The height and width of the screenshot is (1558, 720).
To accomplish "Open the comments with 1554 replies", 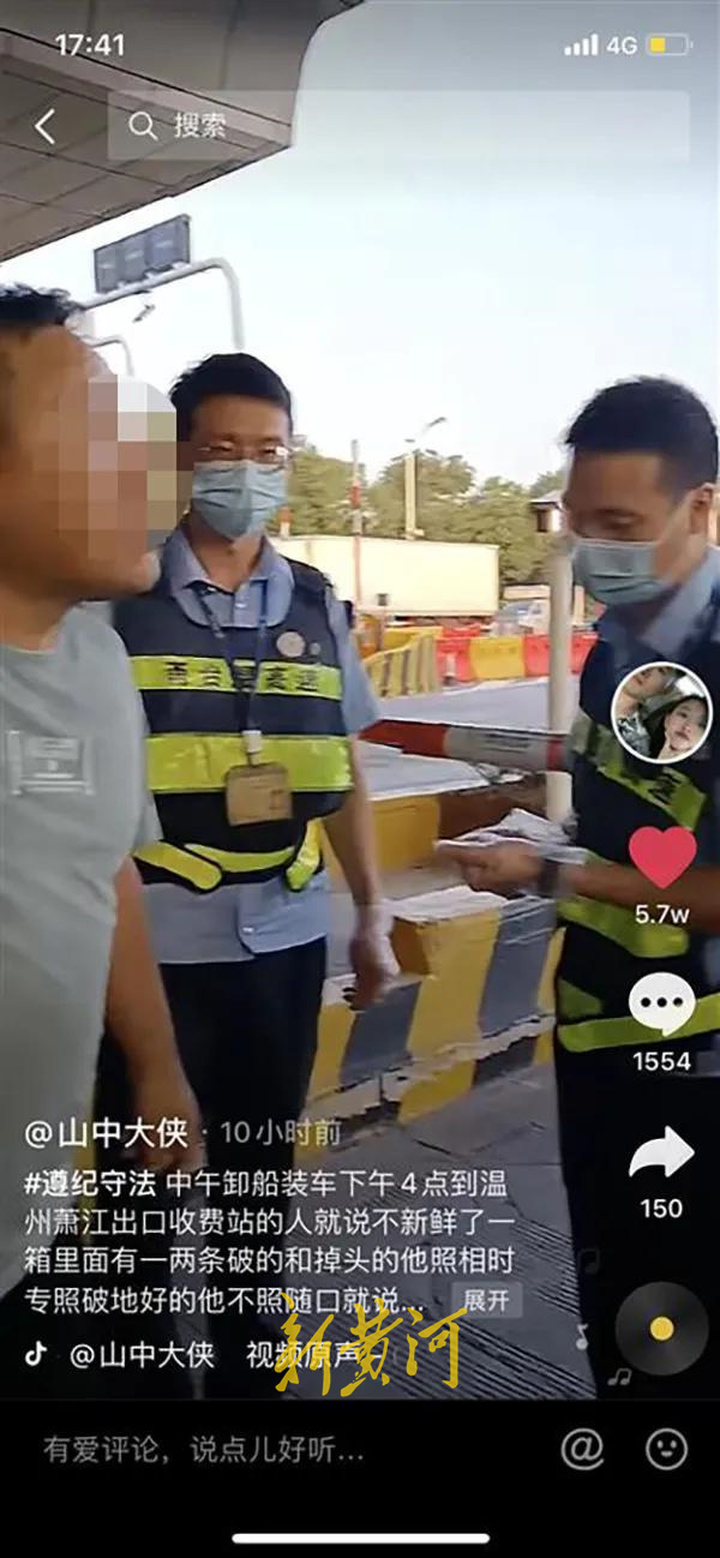I will point(661,1005).
